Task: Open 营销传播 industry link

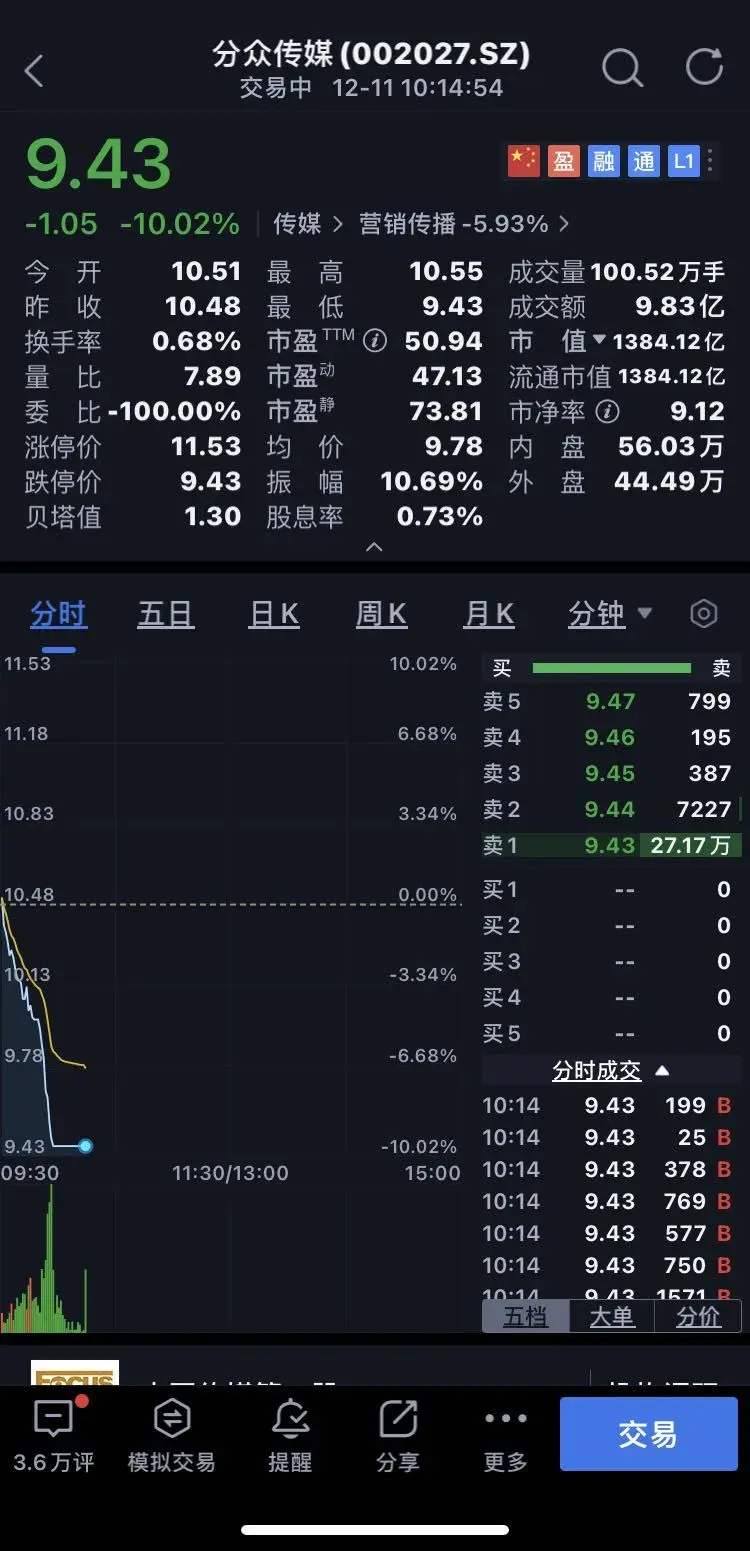Action: click(463, 223)
